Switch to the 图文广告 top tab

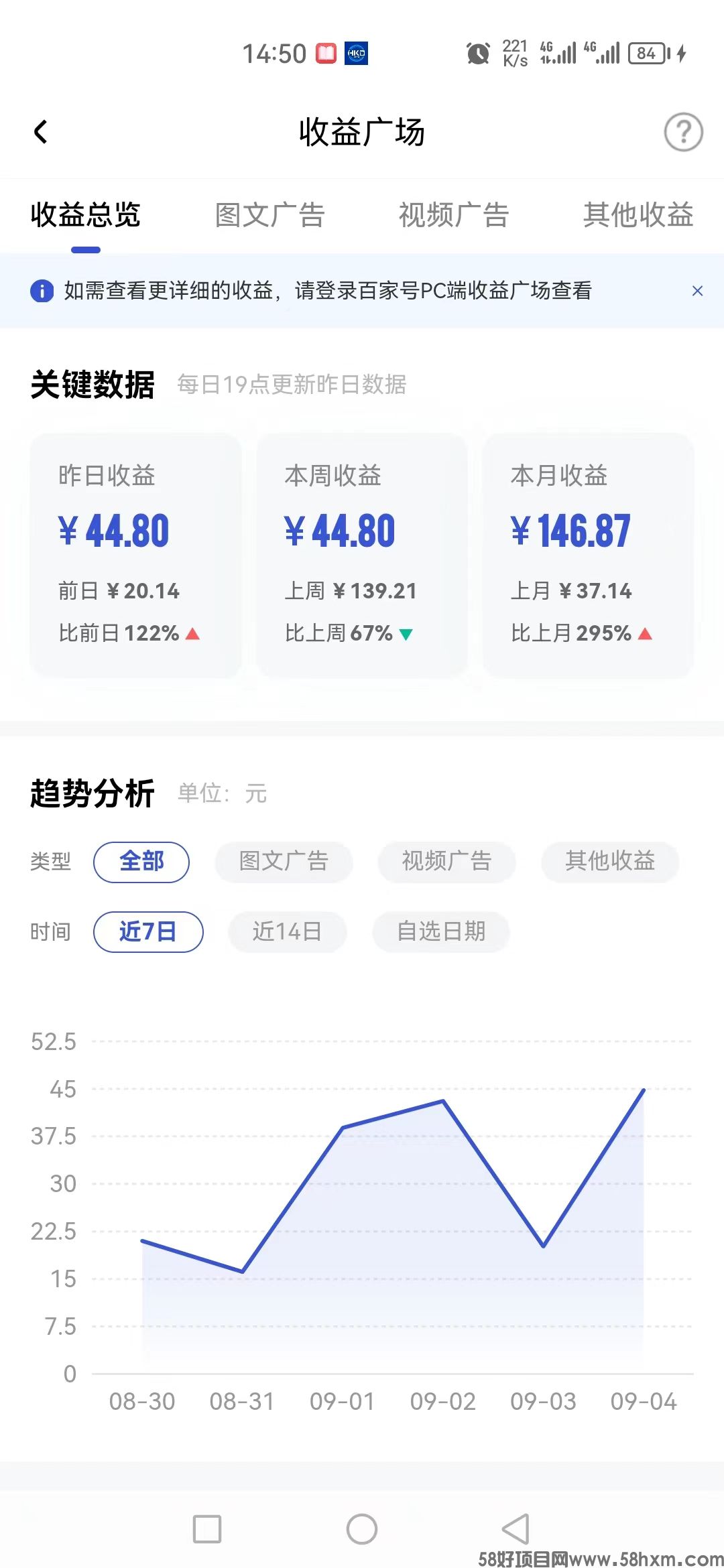[x=269, y=215]
